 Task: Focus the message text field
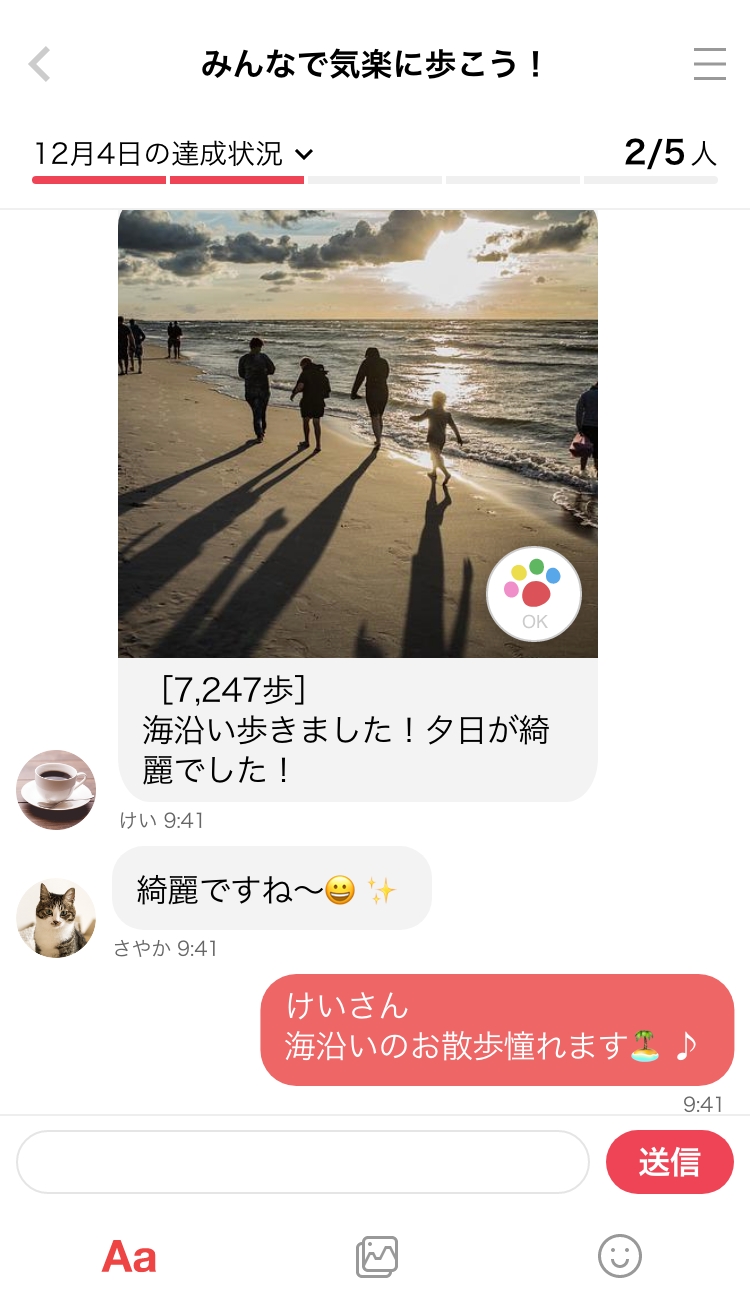pyautogui.click(x=302, y=1162)
